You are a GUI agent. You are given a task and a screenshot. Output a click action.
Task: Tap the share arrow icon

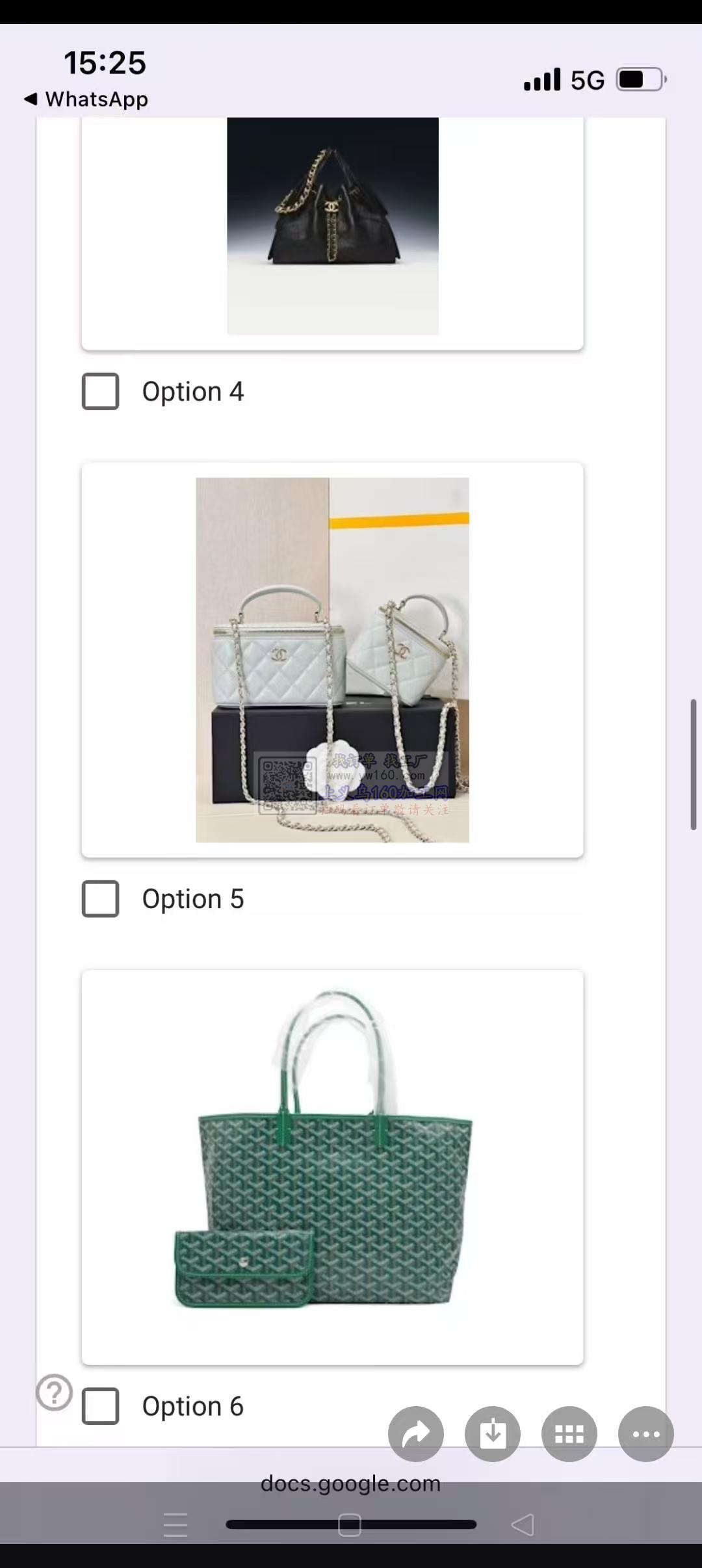416,1433
